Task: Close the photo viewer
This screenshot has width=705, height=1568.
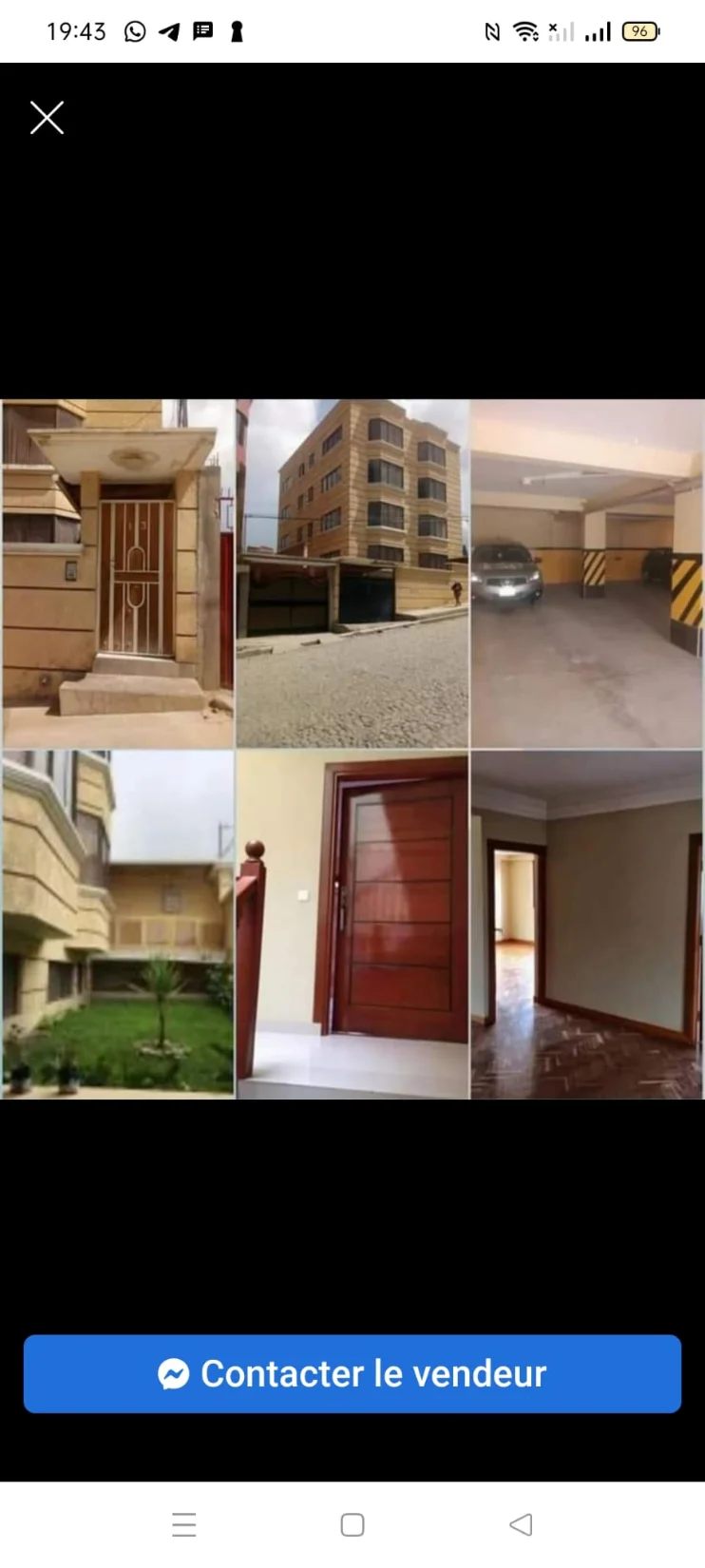Action: click(47, 118)
